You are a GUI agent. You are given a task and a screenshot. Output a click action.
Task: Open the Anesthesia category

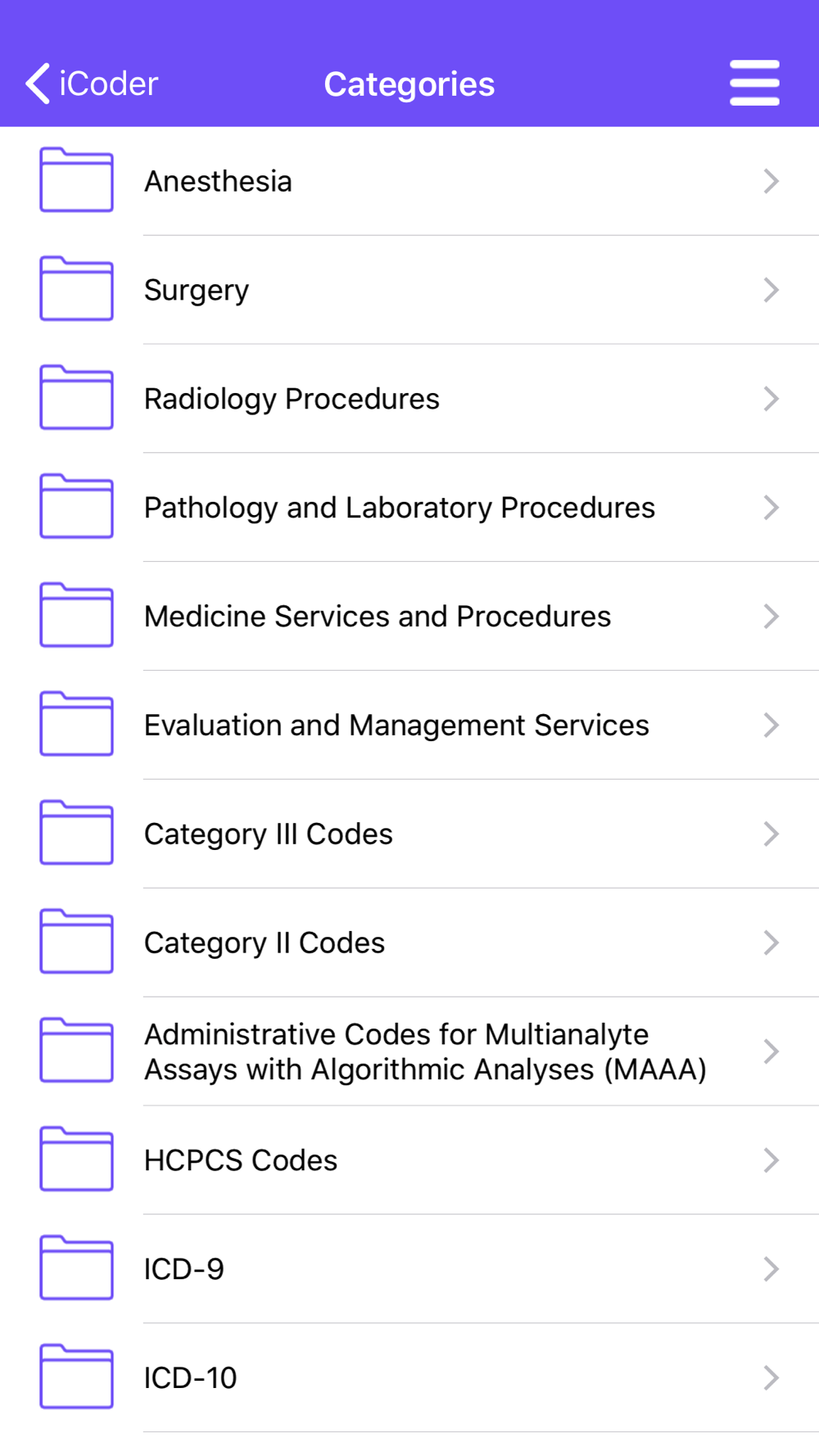(x=409, y=181)
